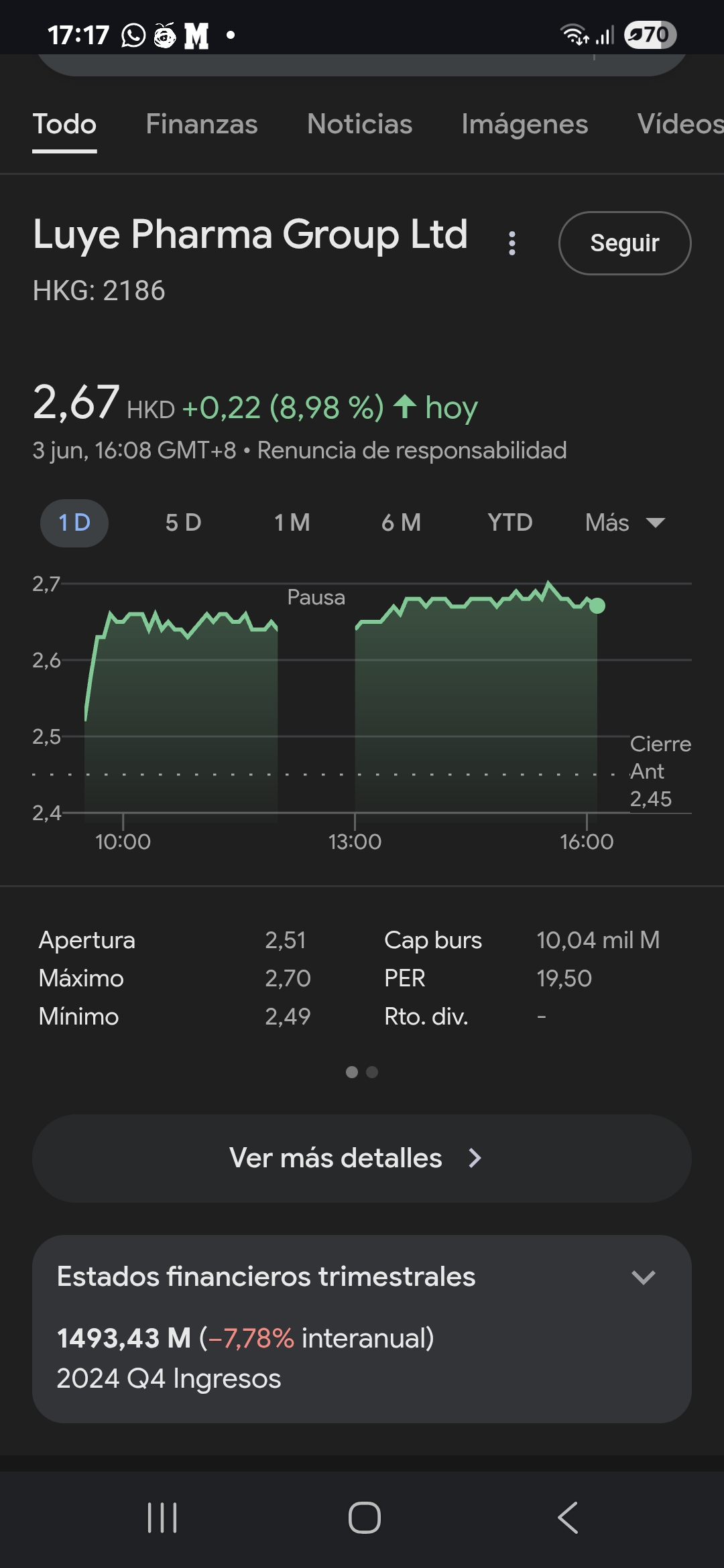Expand Estados financieros trimestrales

[362, 1277]
